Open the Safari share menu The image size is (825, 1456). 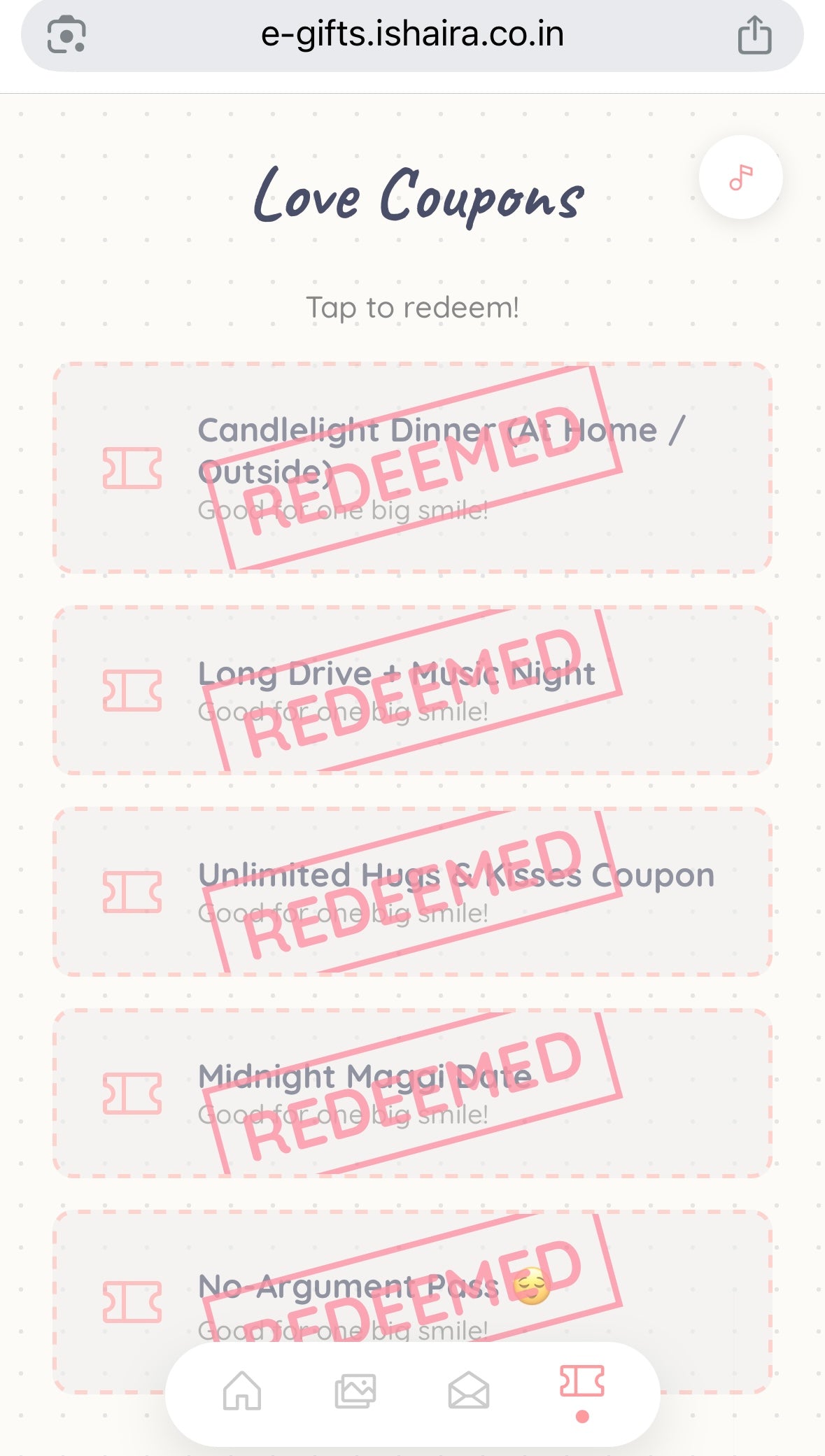[754, 35]
